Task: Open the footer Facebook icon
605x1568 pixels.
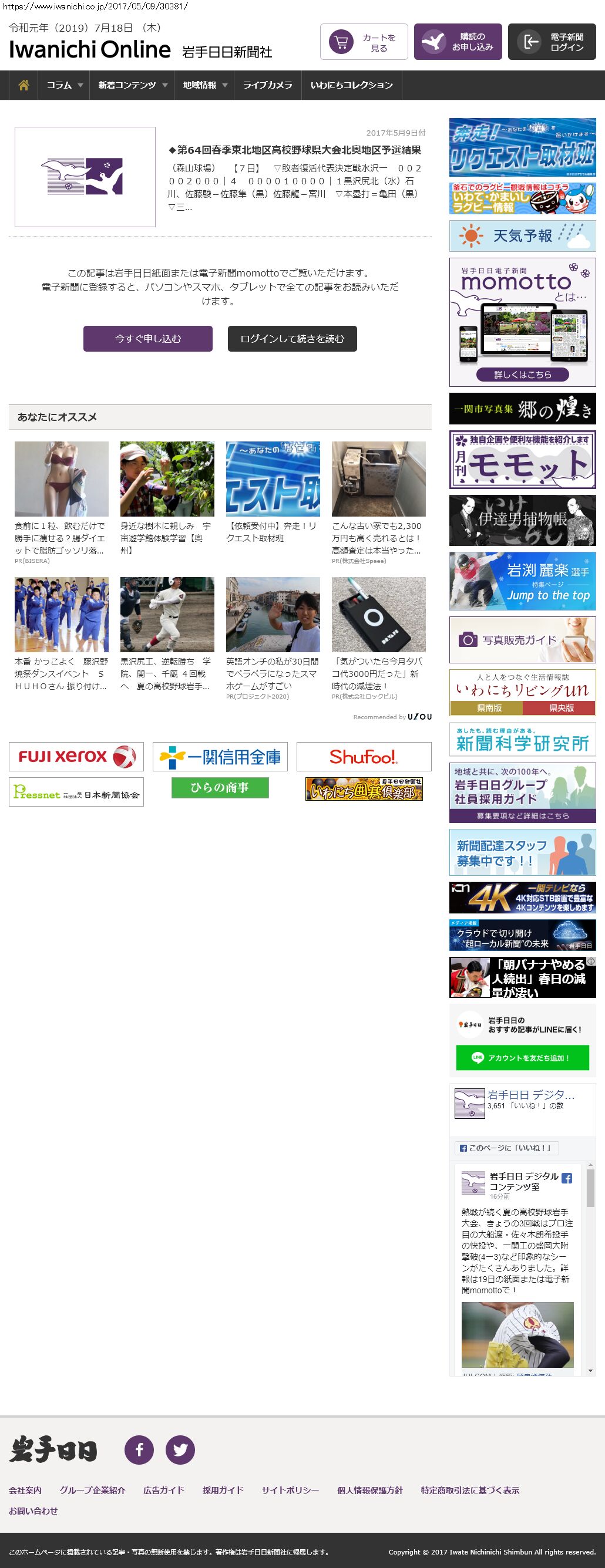Action: [139, 1449]
